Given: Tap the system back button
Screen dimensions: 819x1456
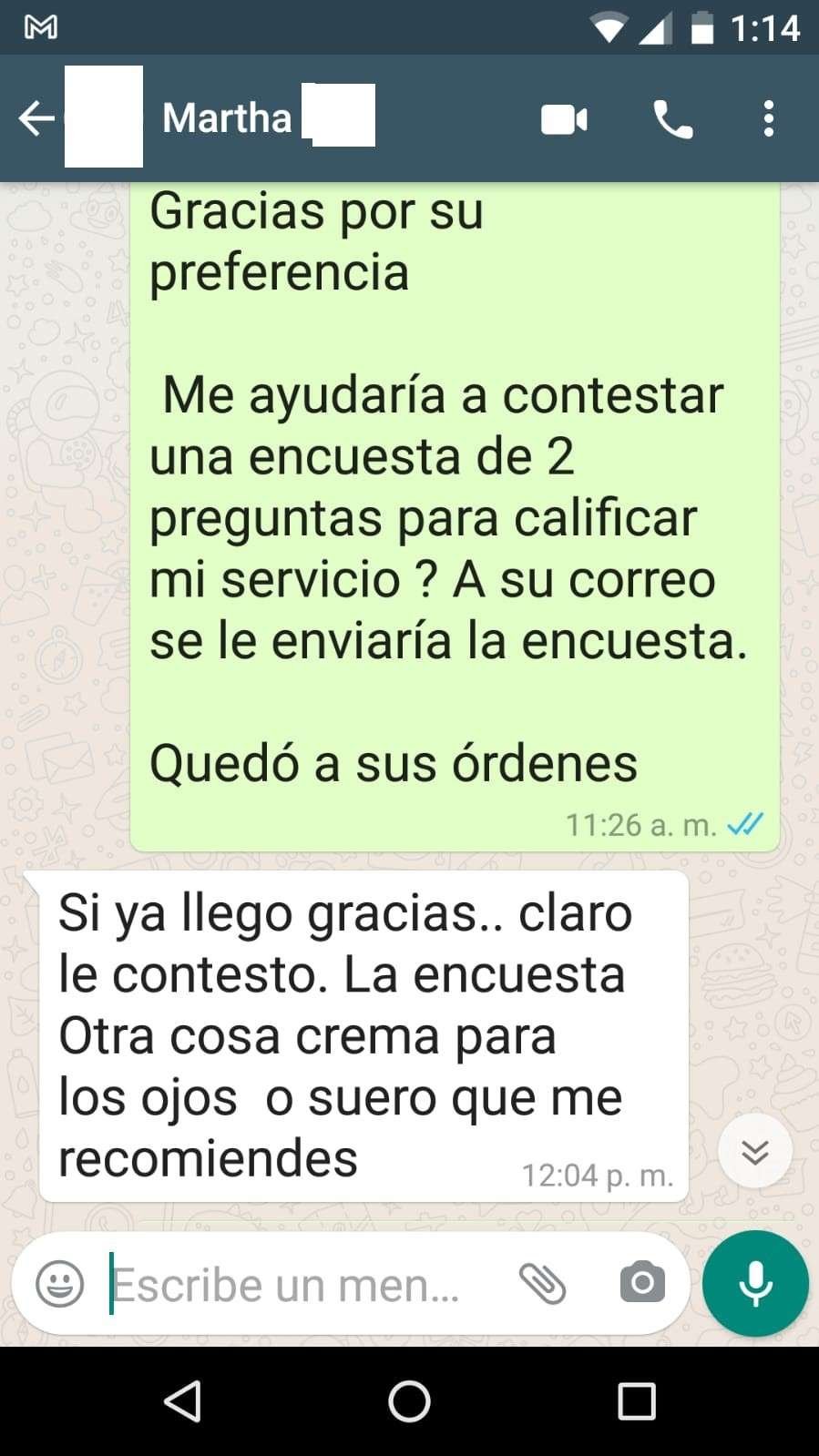Looking at the screenshot, I should coord(182,1400).
